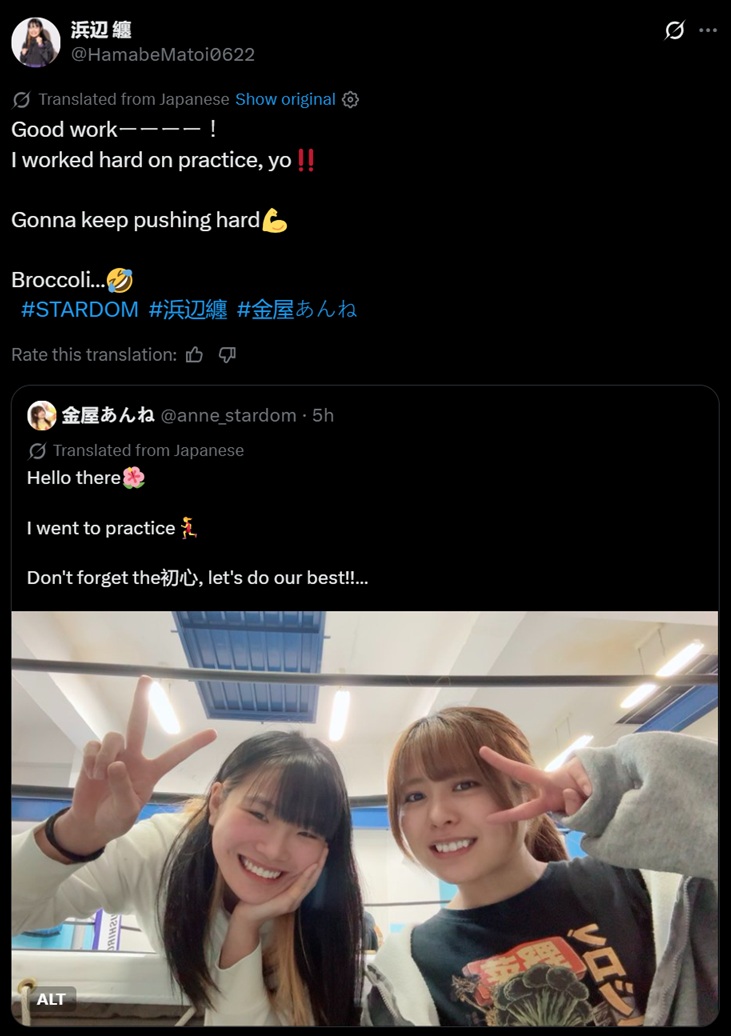731x1036 pixels.
Task: Tap the Grok icon beside overflow menu
Action: [675, 31]
